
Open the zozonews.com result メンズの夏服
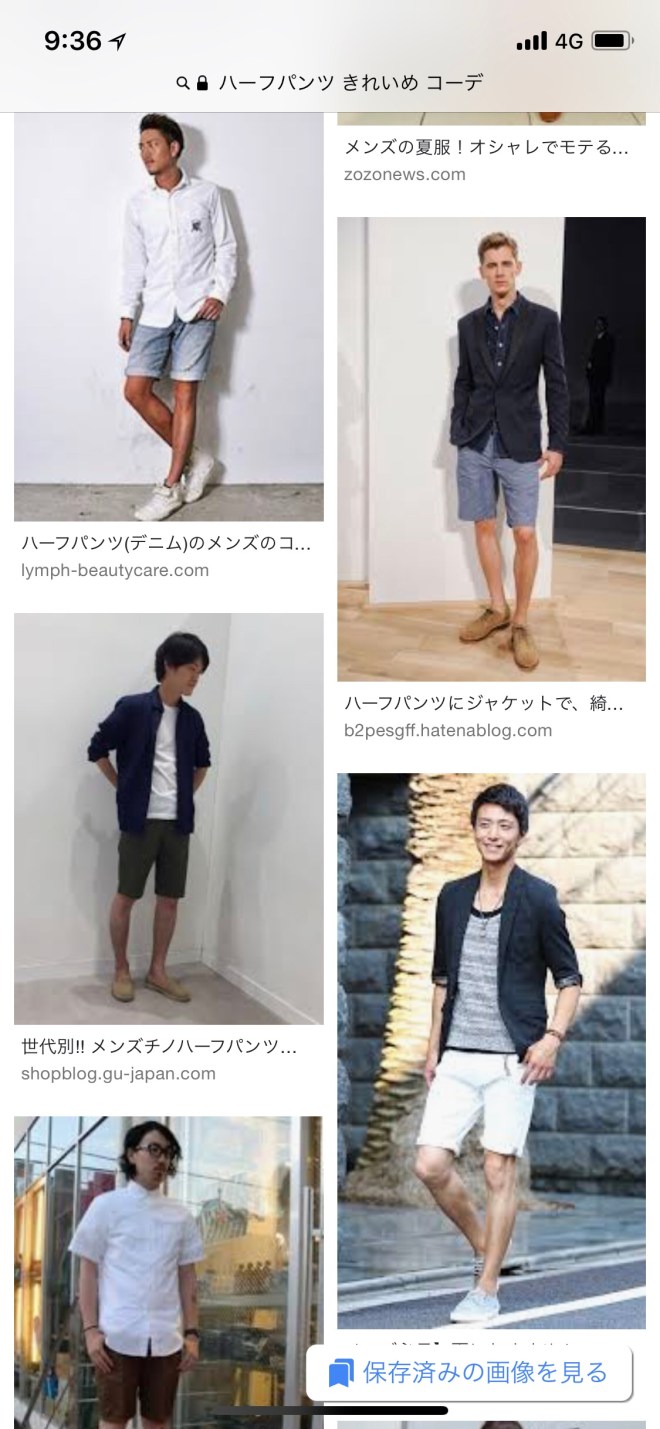tap(486, 147)
